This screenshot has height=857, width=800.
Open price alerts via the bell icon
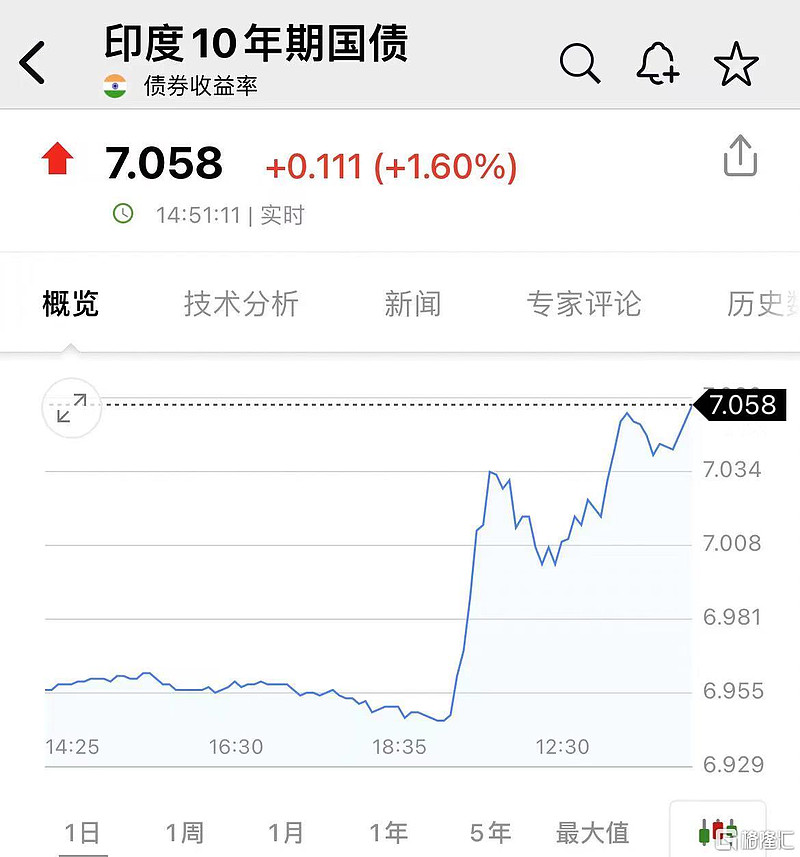click(658, 63)
